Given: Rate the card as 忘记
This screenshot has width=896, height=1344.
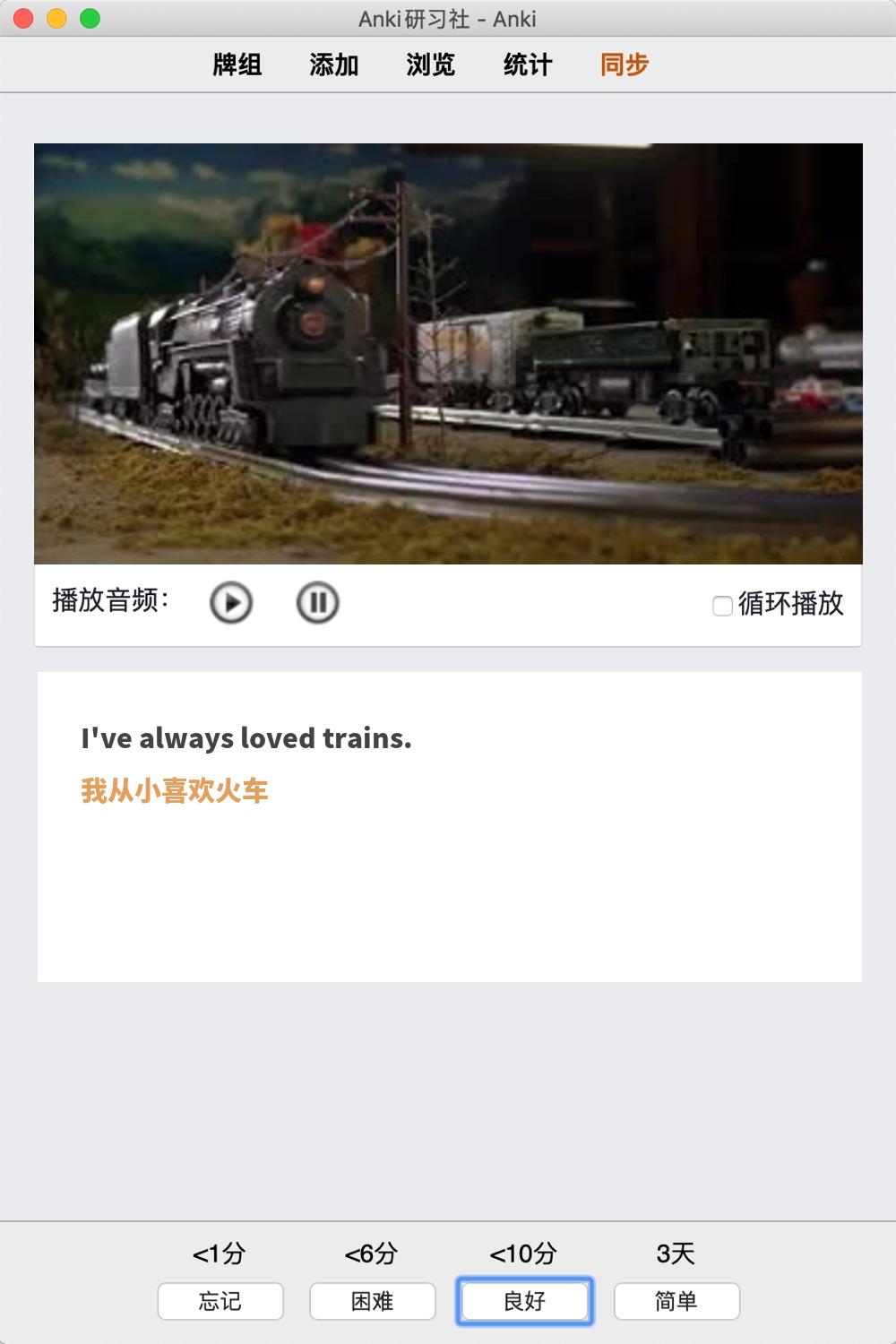Looking at the screenshot, I should point(220,1301).
